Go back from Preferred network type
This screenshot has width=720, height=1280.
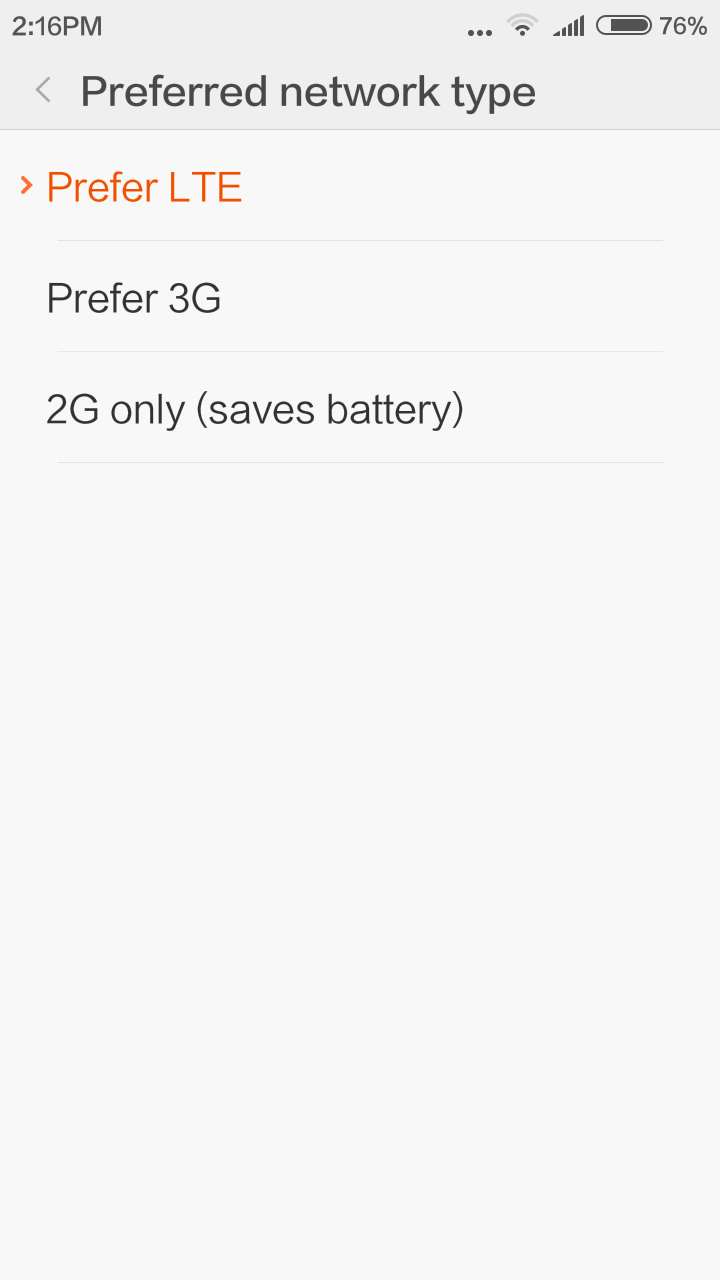coord(43,91)
